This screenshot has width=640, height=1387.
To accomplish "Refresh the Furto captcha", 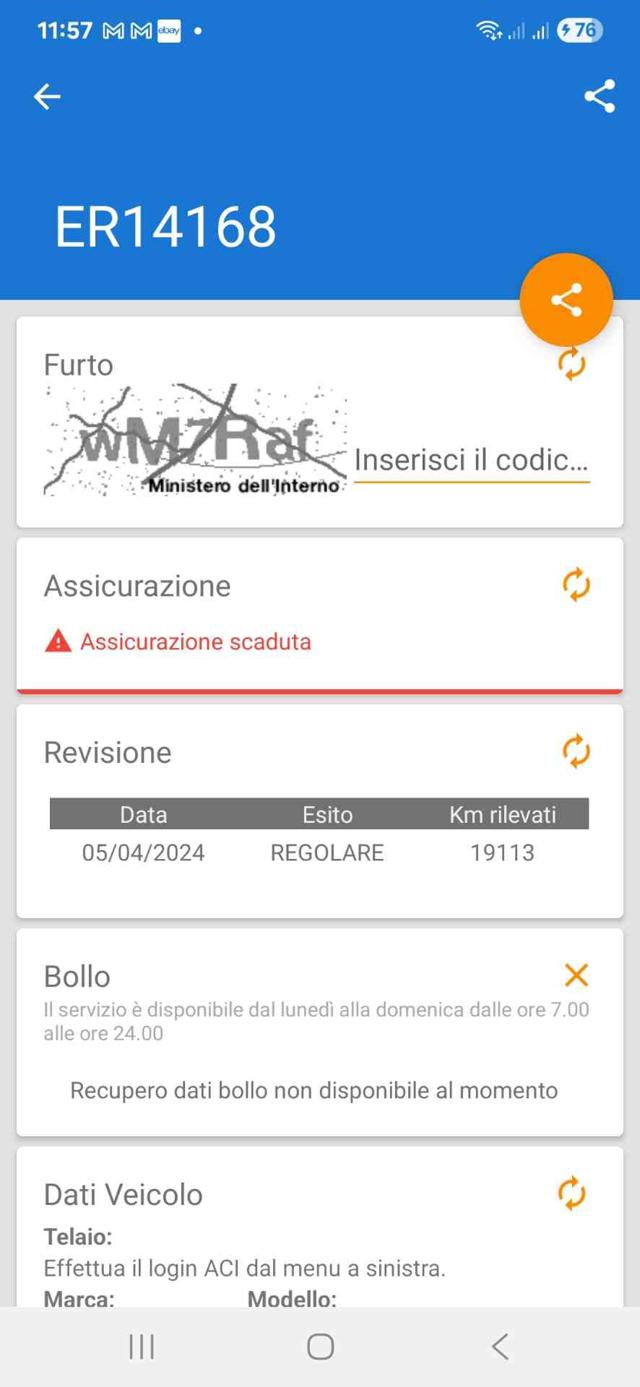I will click(571, 366).
